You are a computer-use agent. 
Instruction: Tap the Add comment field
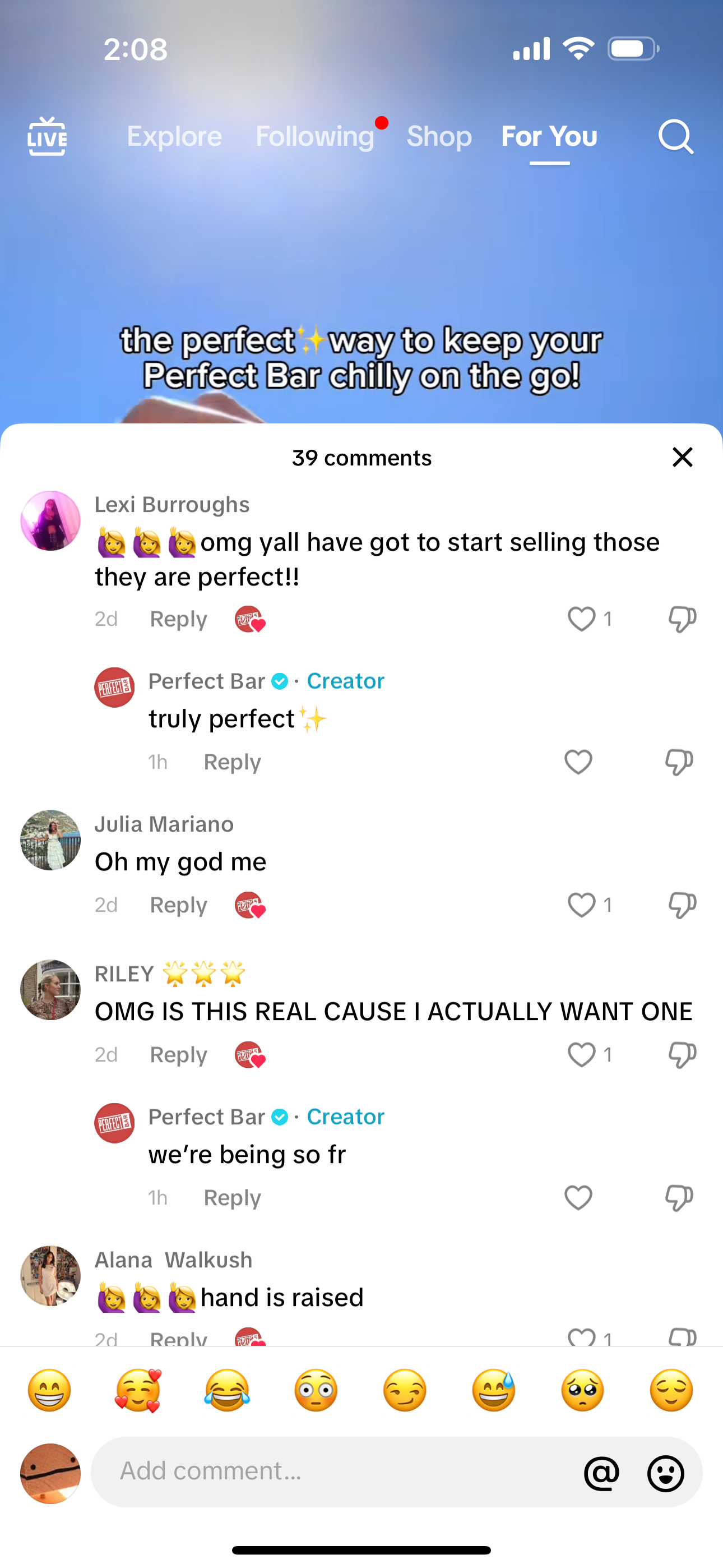335,1471
